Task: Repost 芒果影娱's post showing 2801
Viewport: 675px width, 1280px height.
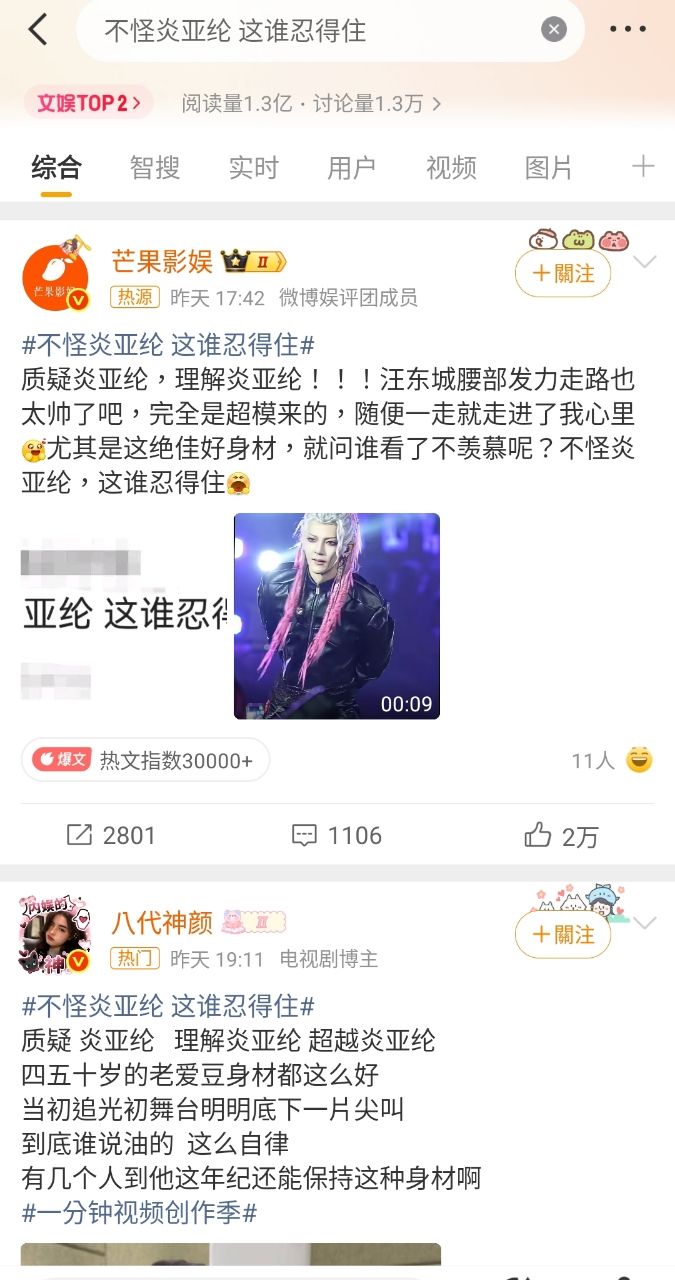Action: (111, 836)
